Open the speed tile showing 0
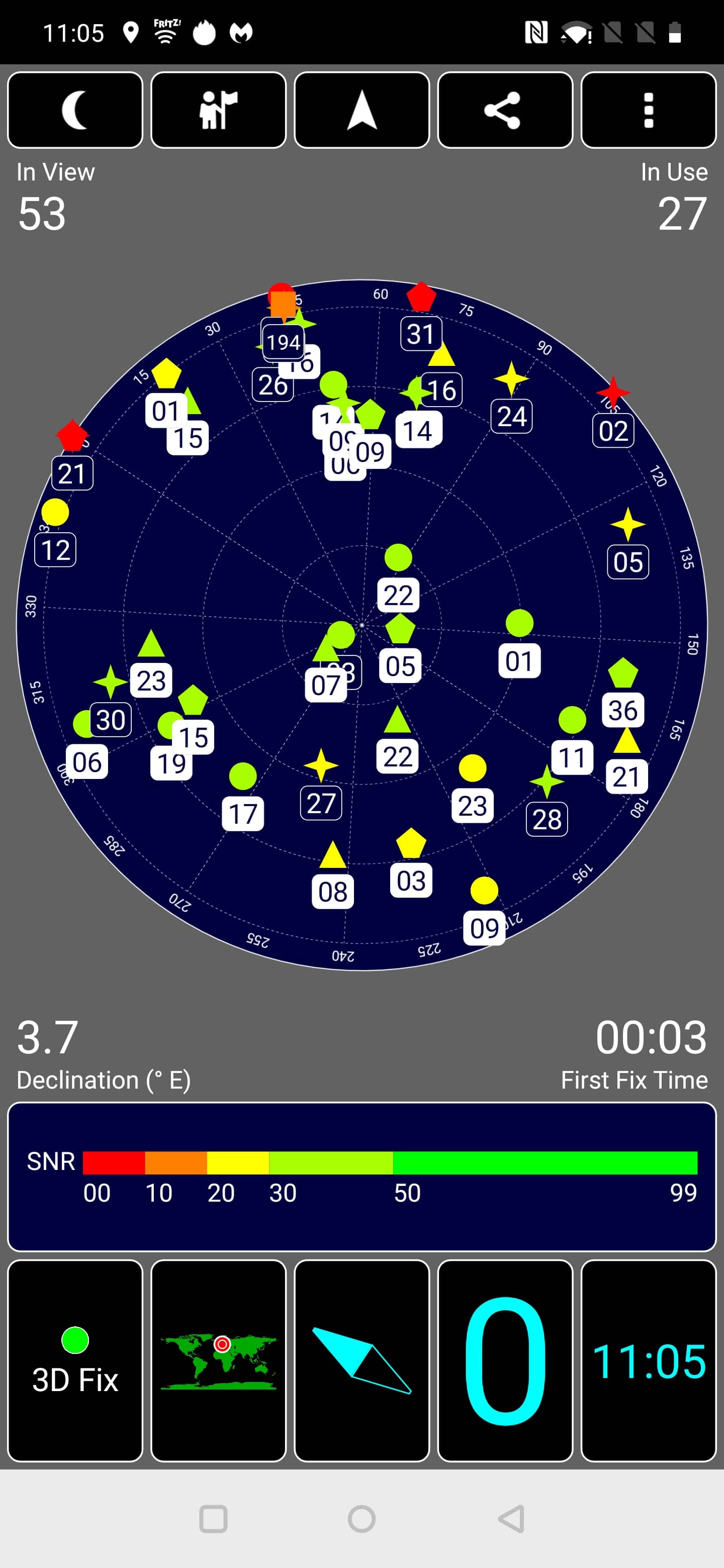 [x=505, y=1361]
